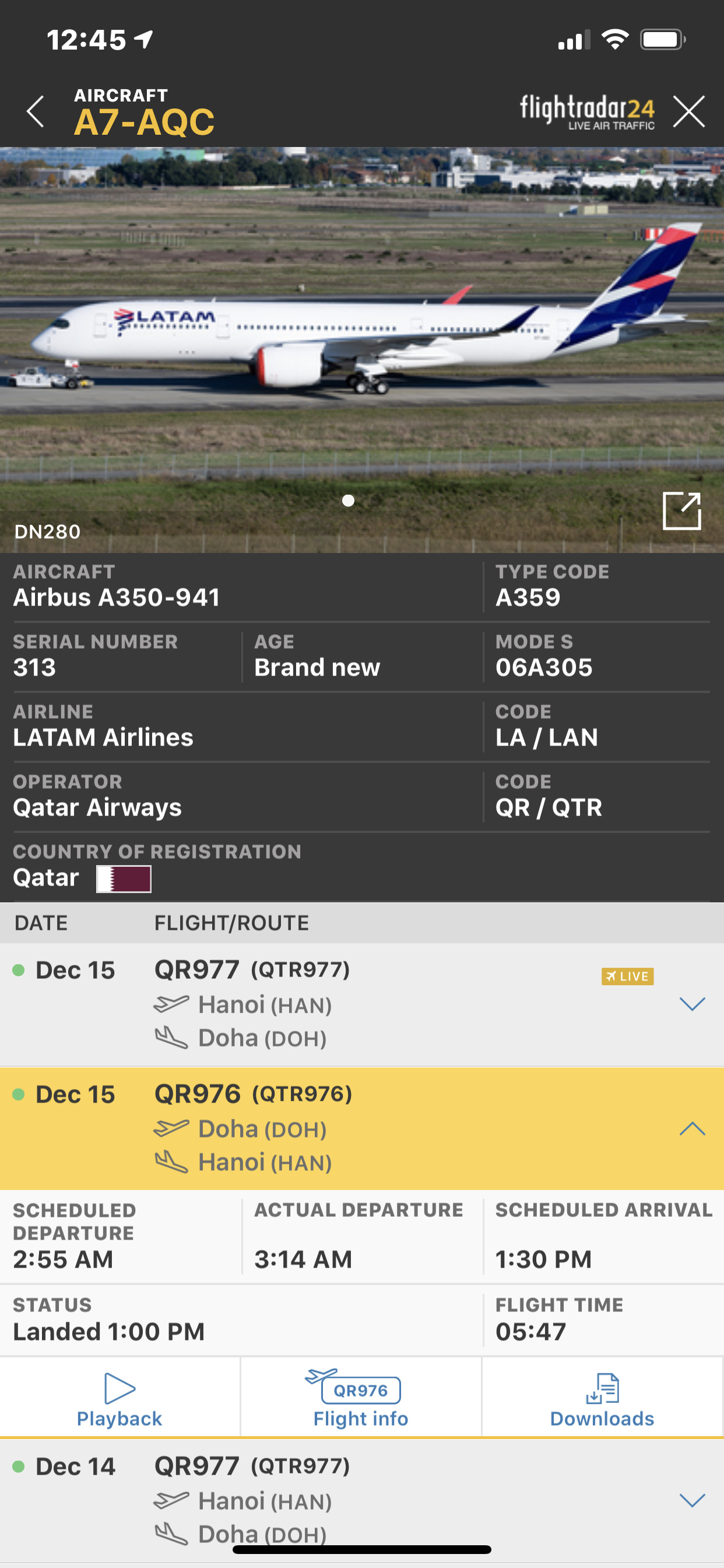Collapse the QR976 Doha to Hanoi flight
This screenshot has width=724, height=1568.
(x=691, y=1129)
